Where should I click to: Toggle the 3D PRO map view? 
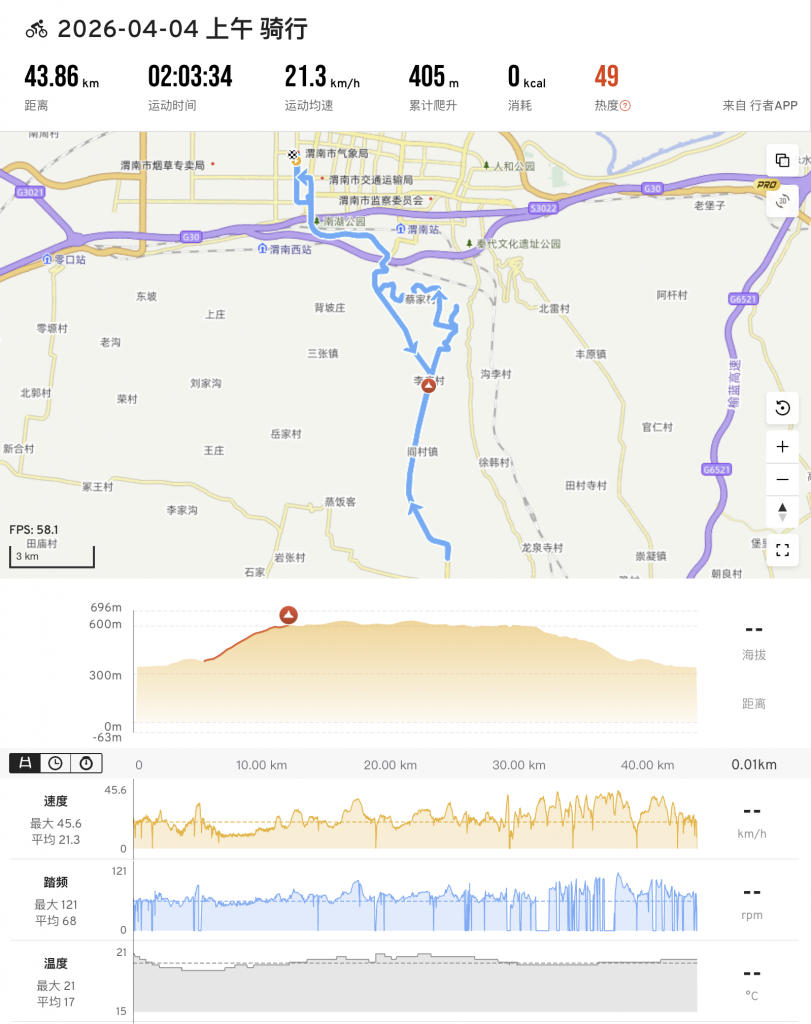[x=782, y=199]
